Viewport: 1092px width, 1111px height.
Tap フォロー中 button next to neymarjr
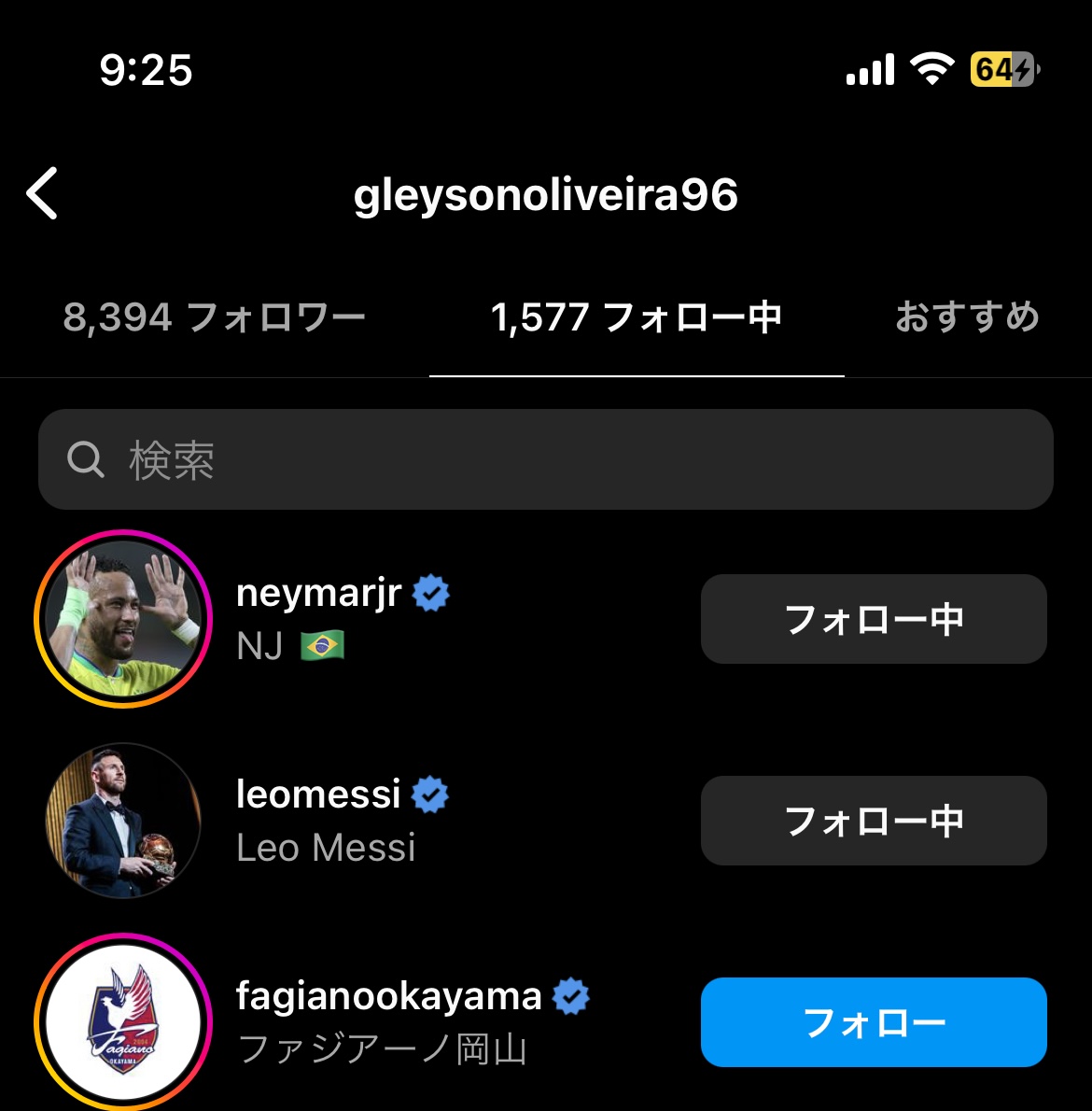(x=874, y=619)
